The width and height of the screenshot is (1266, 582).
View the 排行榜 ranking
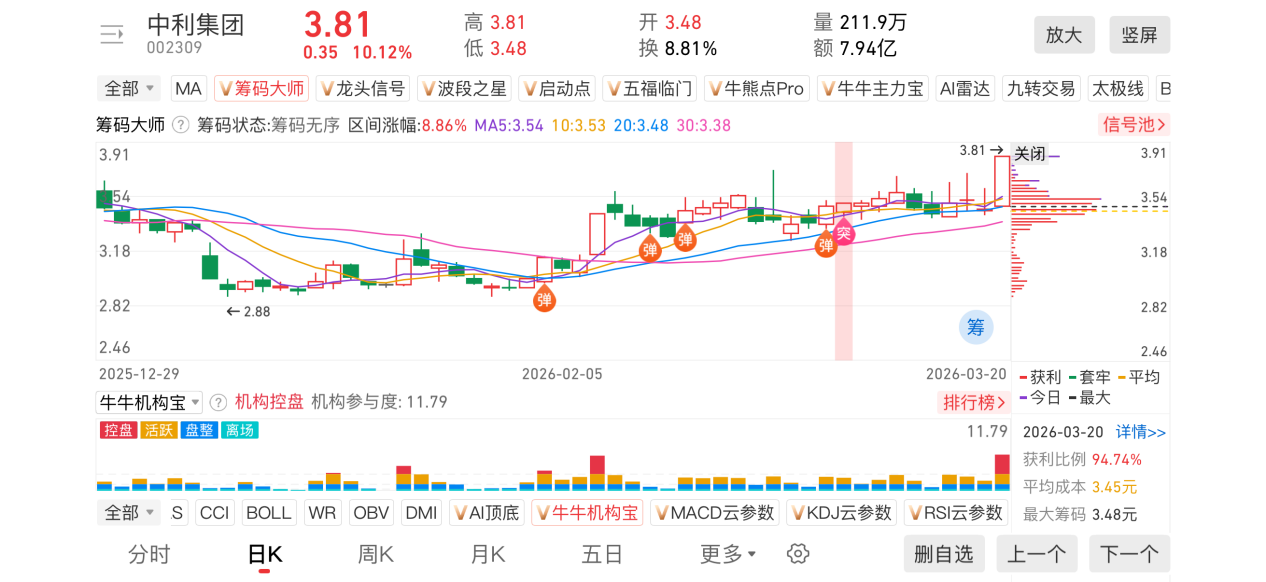pos(974,402)
